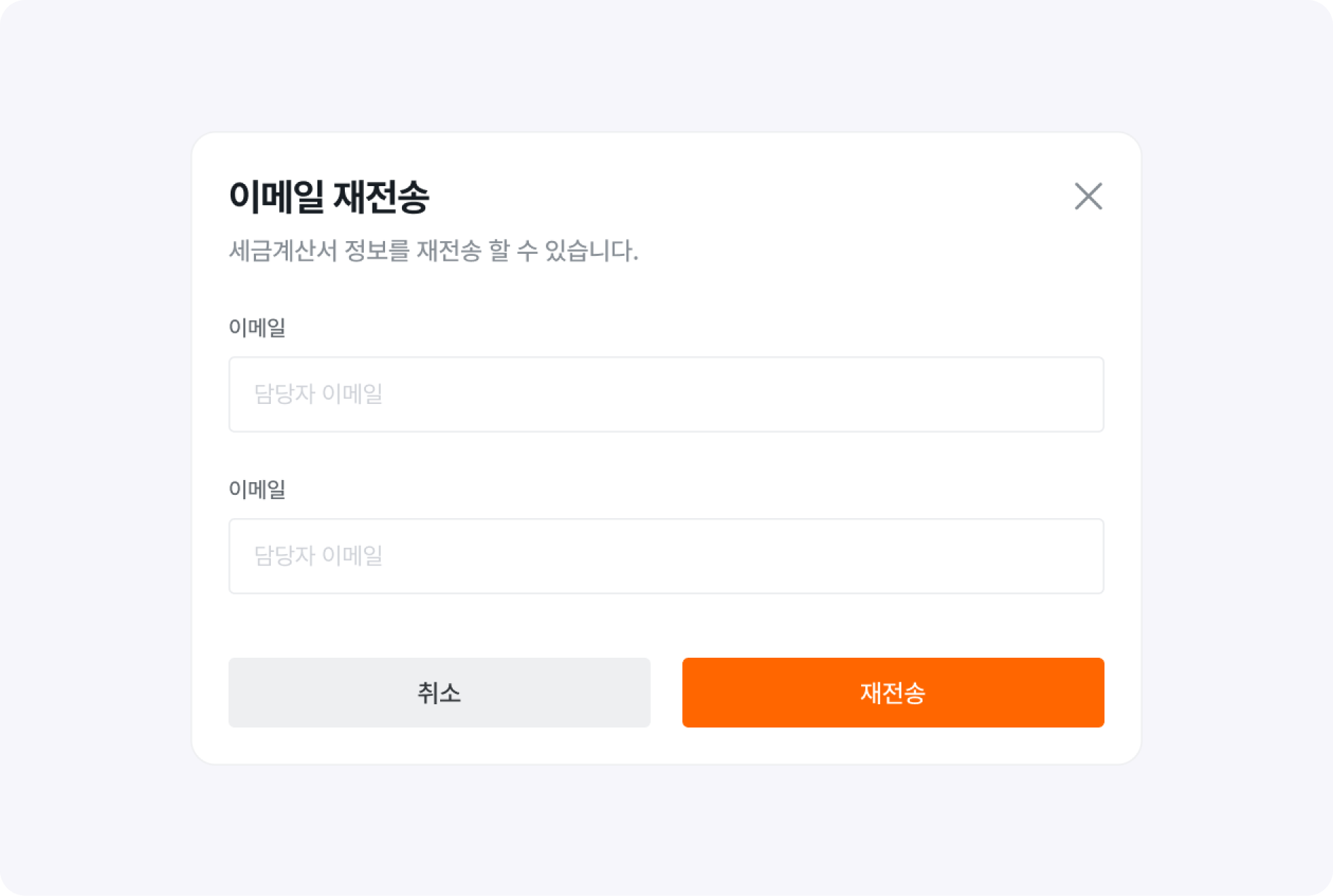Screen dimensions: 1333x896
Task: Tap the orange 재전송 button
Action: [x=892, y=692]
